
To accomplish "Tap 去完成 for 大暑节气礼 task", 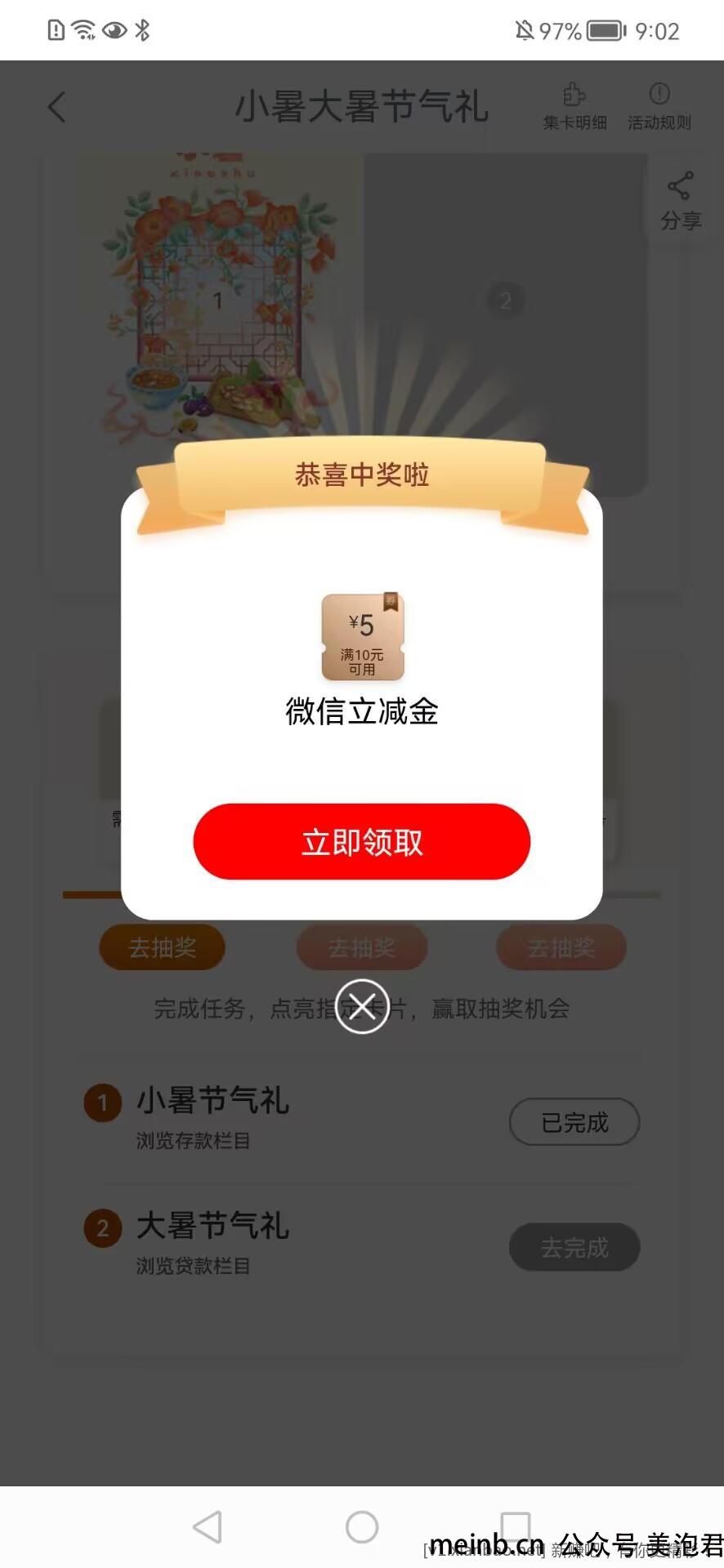I will pos(574,1247).
